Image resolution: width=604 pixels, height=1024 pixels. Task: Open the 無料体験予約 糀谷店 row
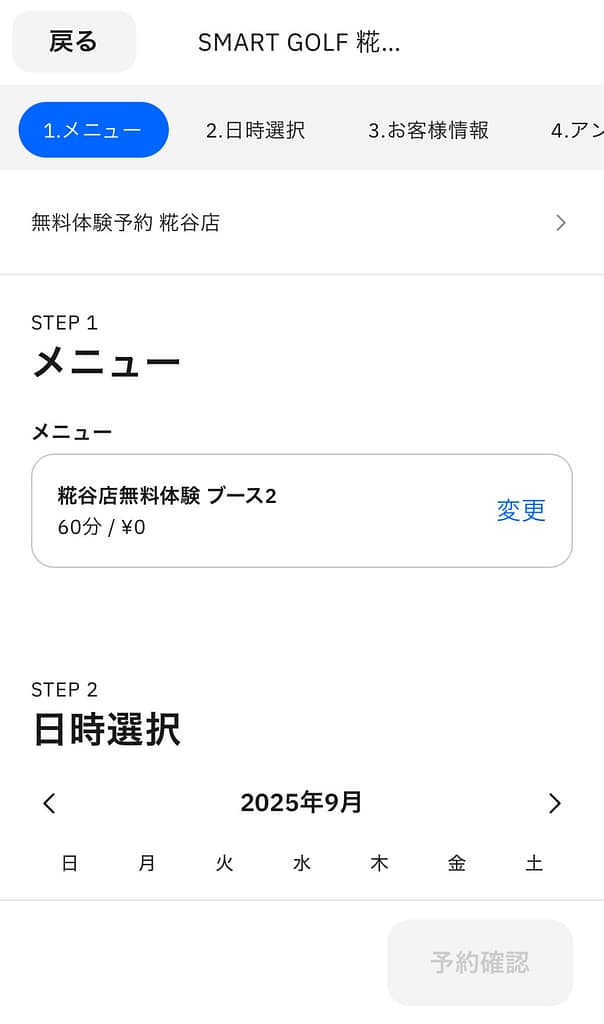(x=300, y=223)
